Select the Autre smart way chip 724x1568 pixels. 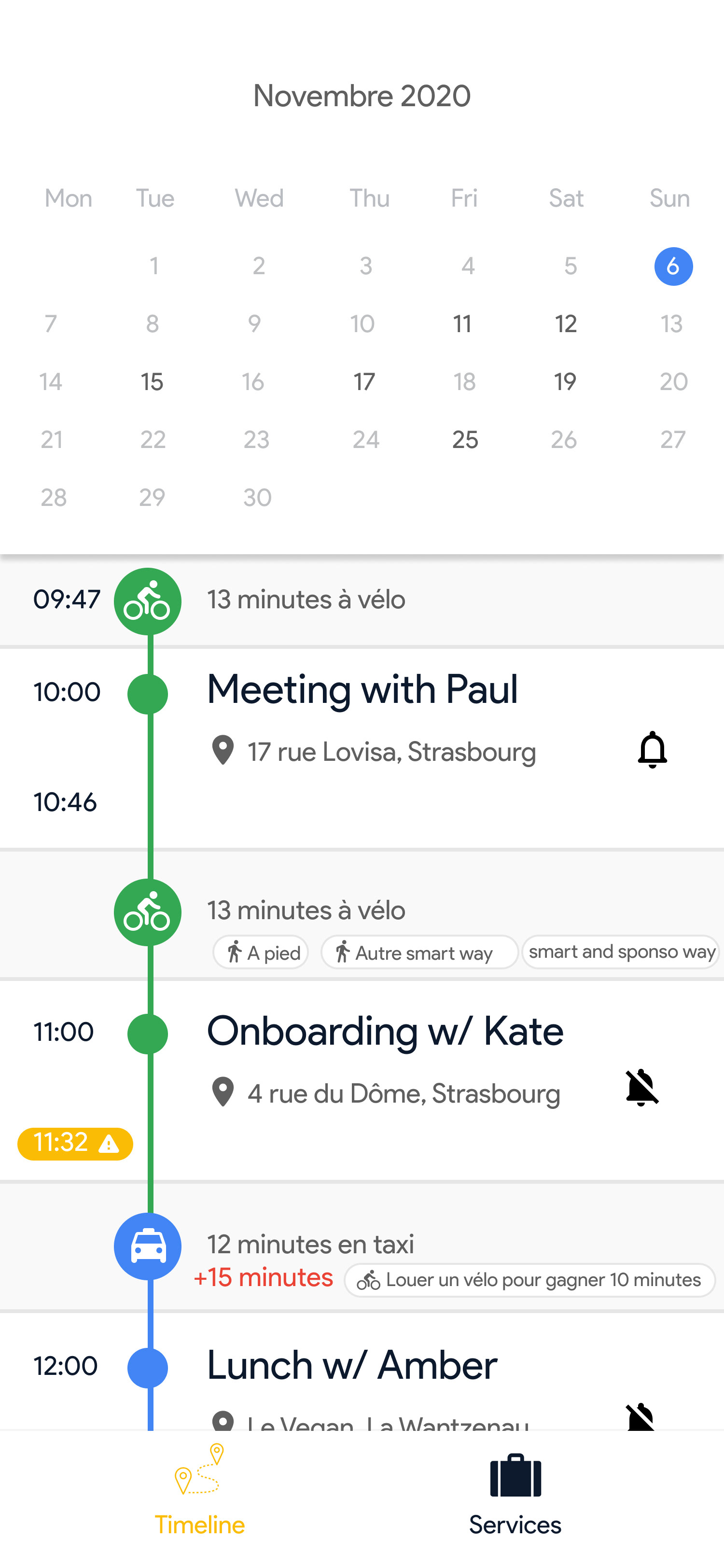point(419,952)
